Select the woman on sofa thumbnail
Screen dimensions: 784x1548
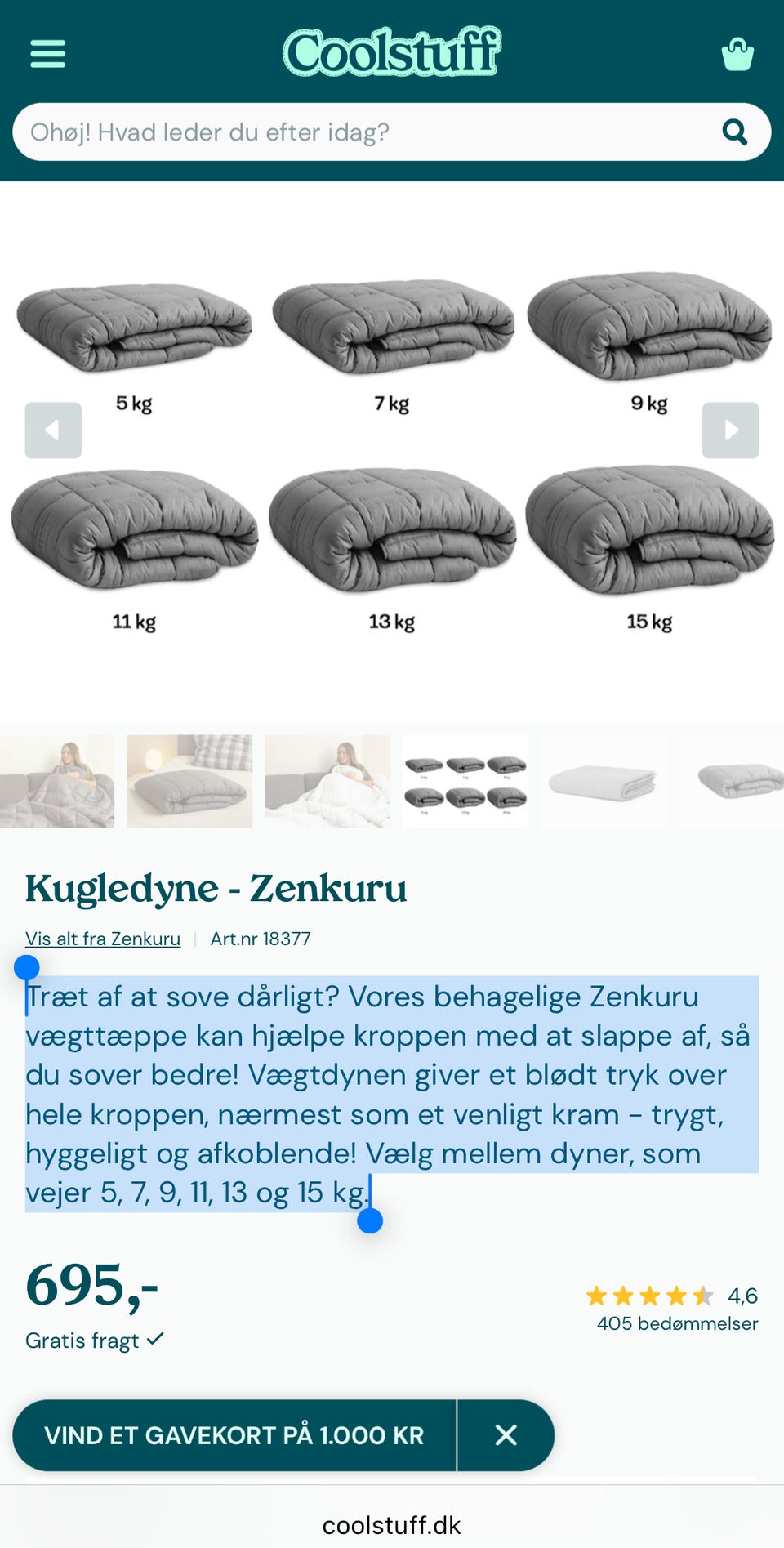coord(57,780)
